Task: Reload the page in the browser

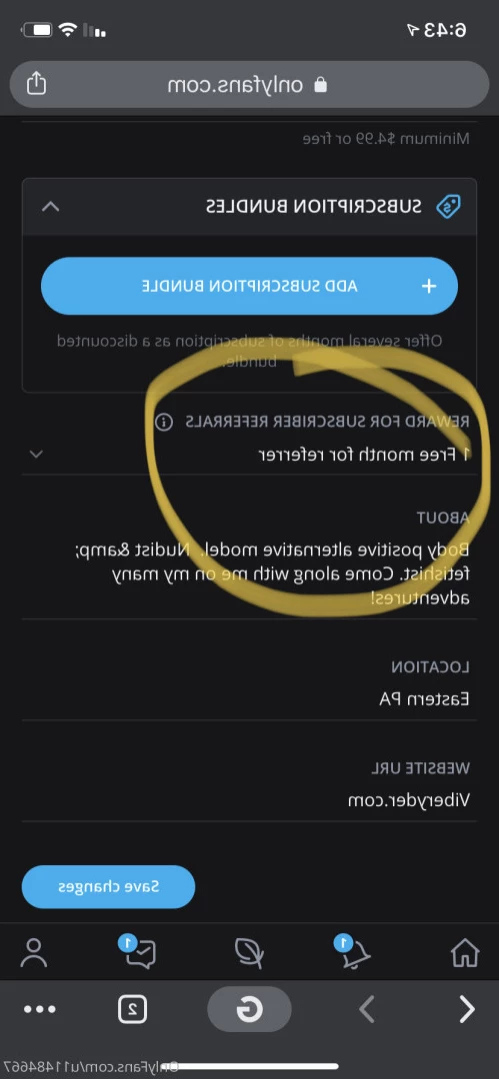Action: pyautogui.click(x=249, y=1009)
